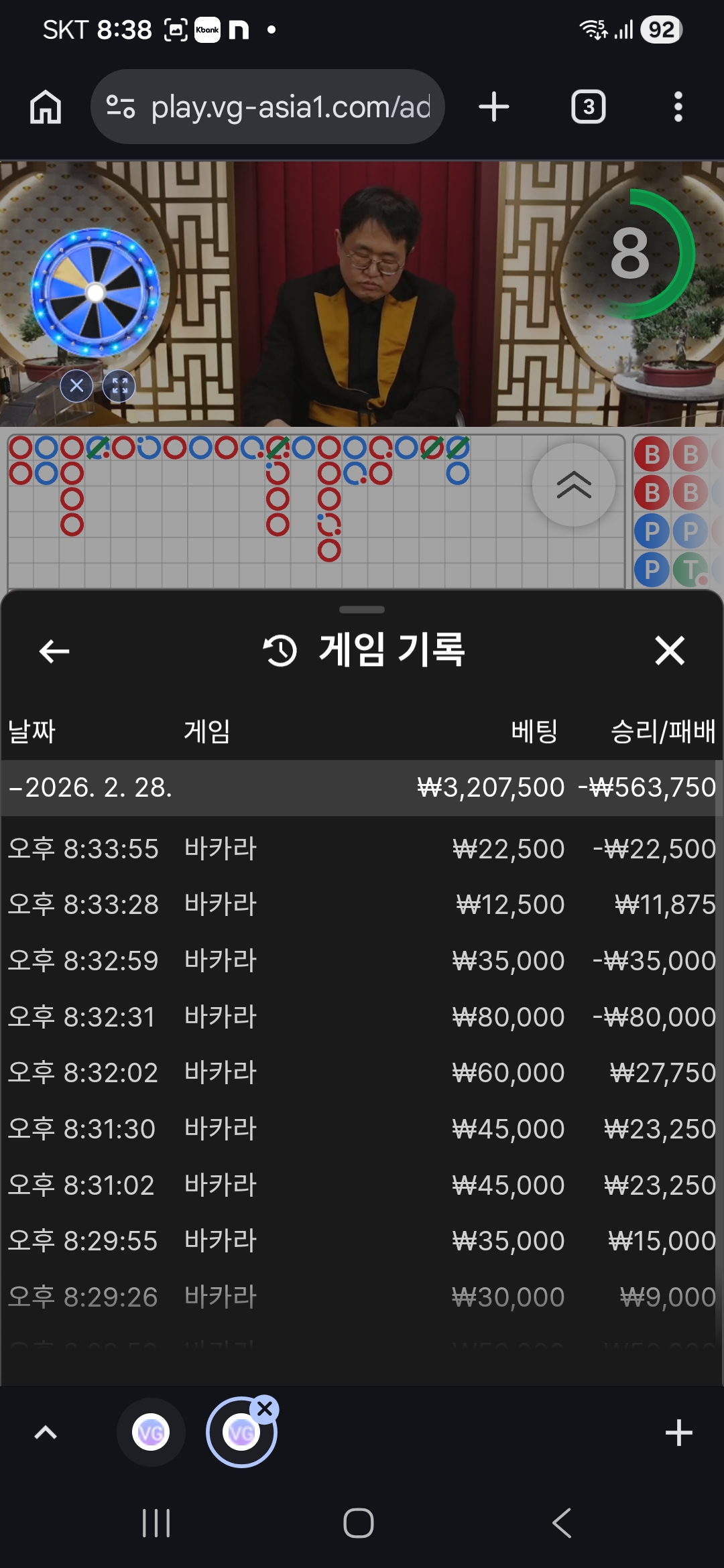Close the selected VG tab in strip
724x1568 pixels.
pos(265,1409)
